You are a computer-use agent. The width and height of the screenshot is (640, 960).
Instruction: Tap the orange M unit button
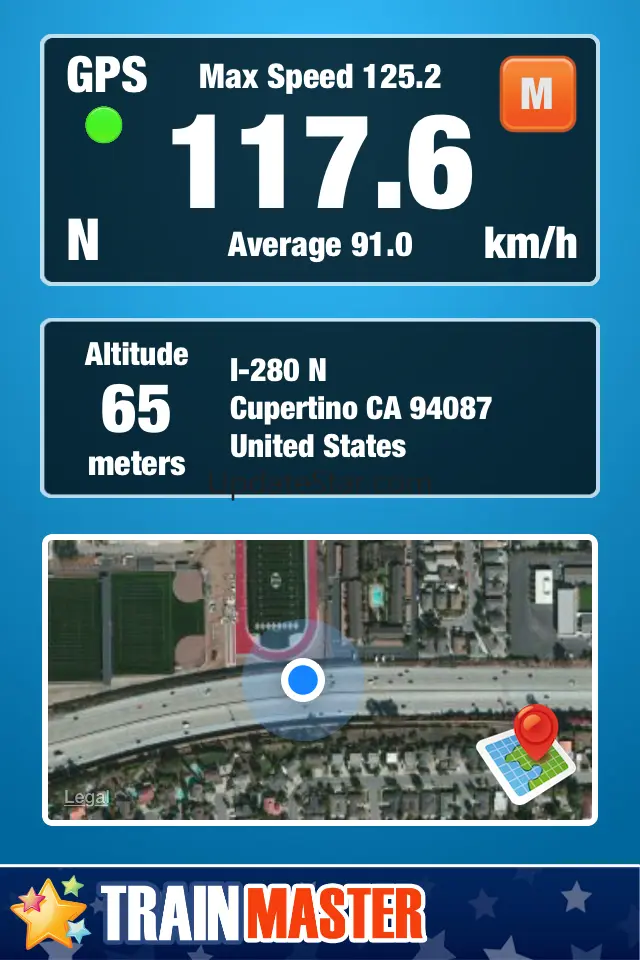pos(537,94)
